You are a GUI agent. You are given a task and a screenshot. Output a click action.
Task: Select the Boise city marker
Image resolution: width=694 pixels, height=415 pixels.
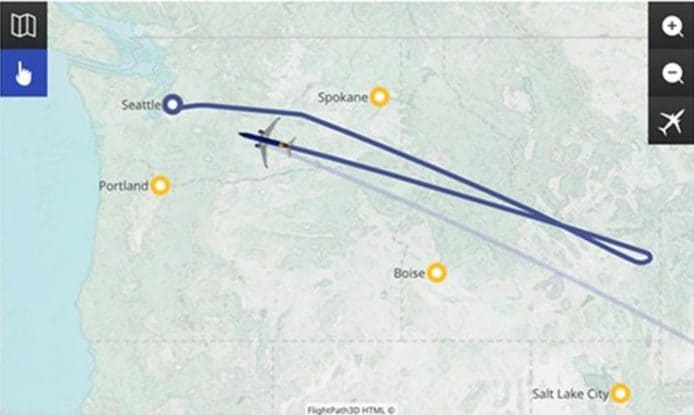(436, 273)
